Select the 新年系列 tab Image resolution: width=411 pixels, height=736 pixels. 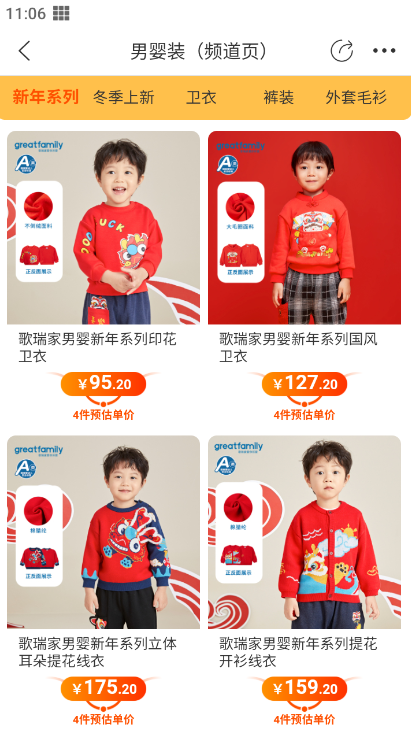pyautogui.click(x=46, y=97)
